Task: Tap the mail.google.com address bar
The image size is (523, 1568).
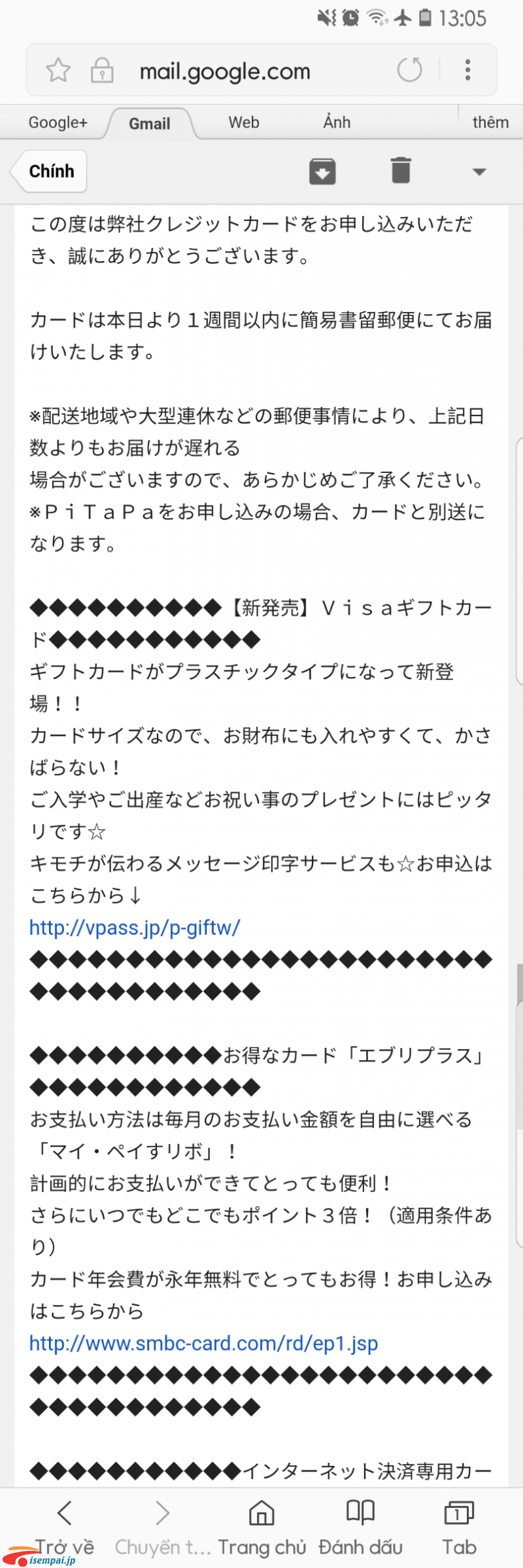Action: (225, 71)
